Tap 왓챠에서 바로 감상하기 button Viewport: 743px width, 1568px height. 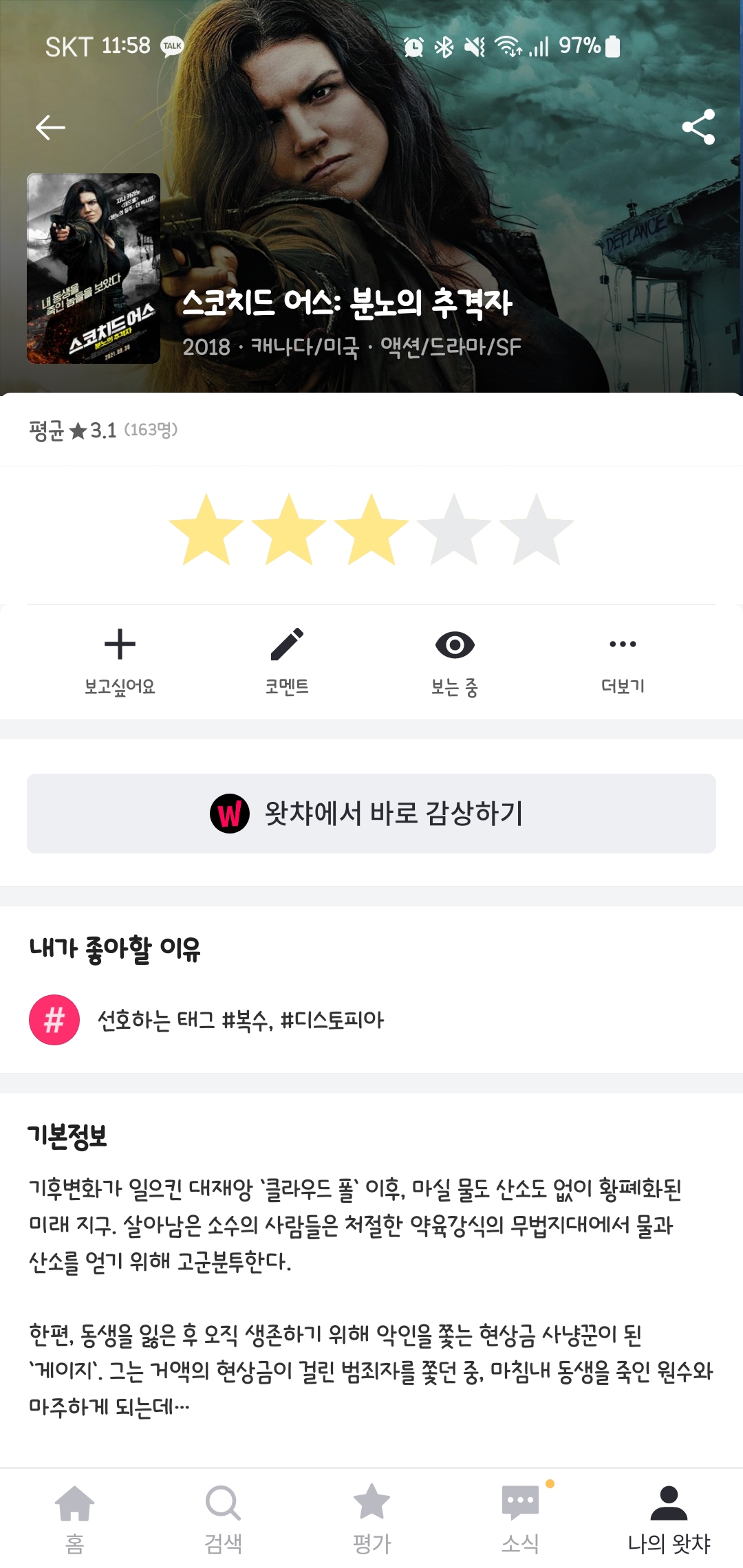coord(371,814)
